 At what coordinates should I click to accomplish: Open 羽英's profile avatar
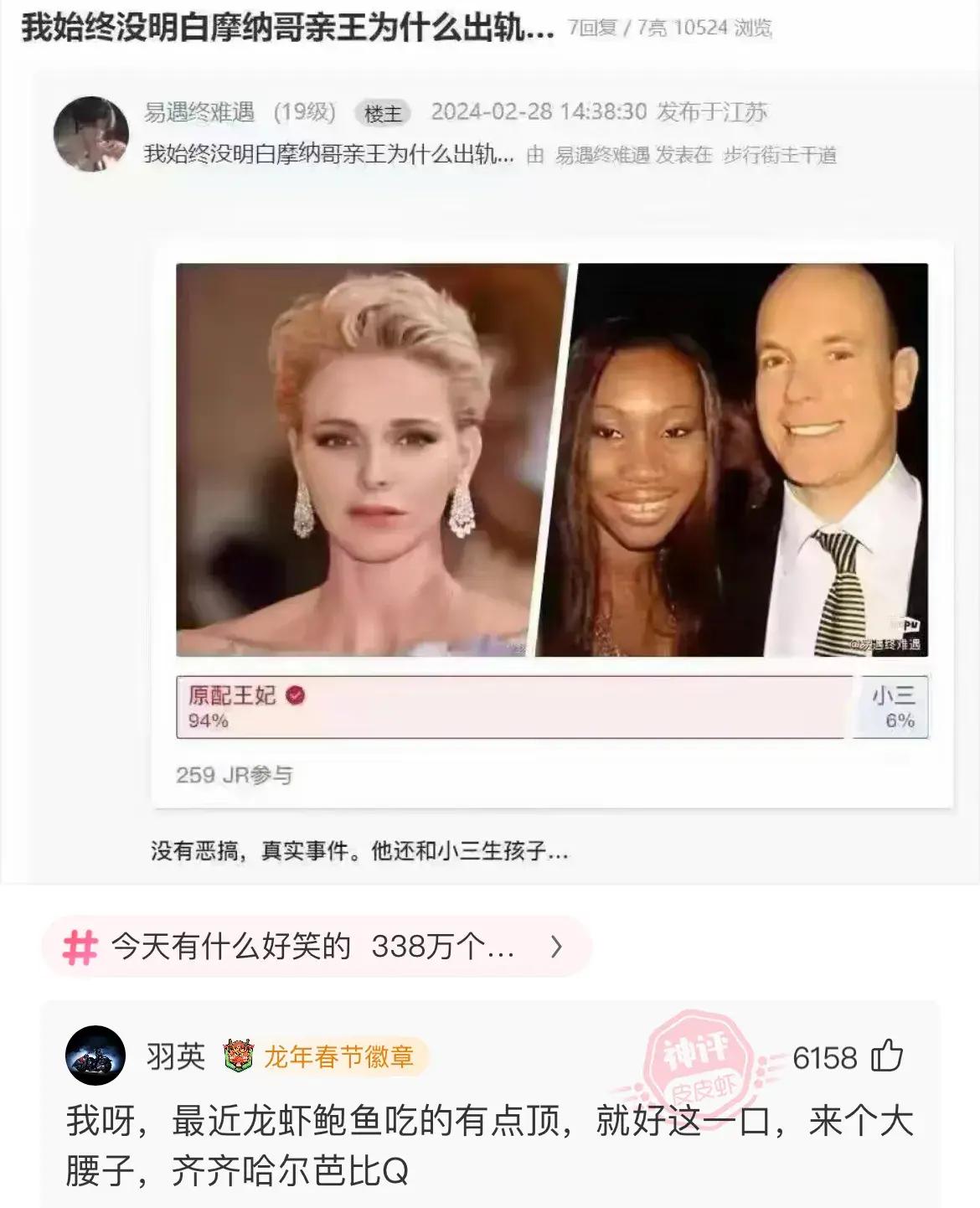[95, 1056]
